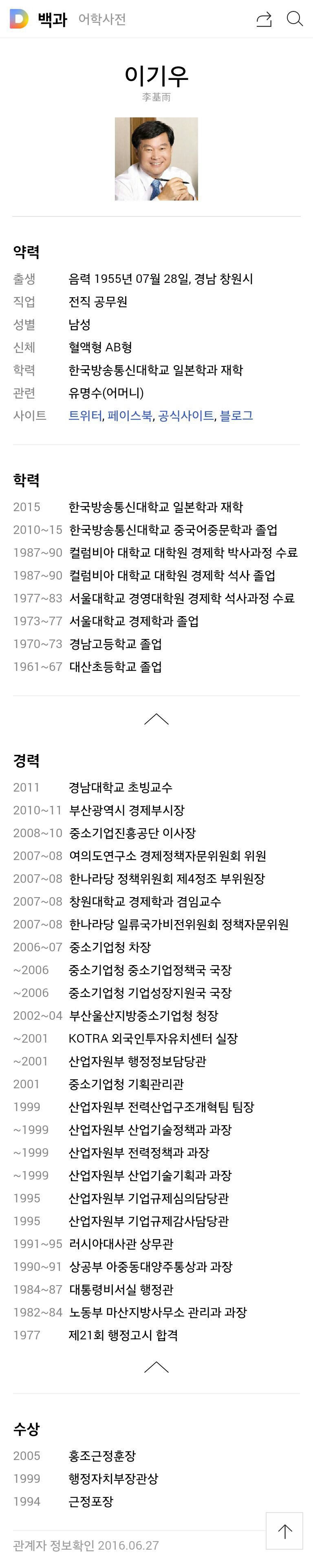
Task: Go to the 백과 section
Action: click(52, 20)
